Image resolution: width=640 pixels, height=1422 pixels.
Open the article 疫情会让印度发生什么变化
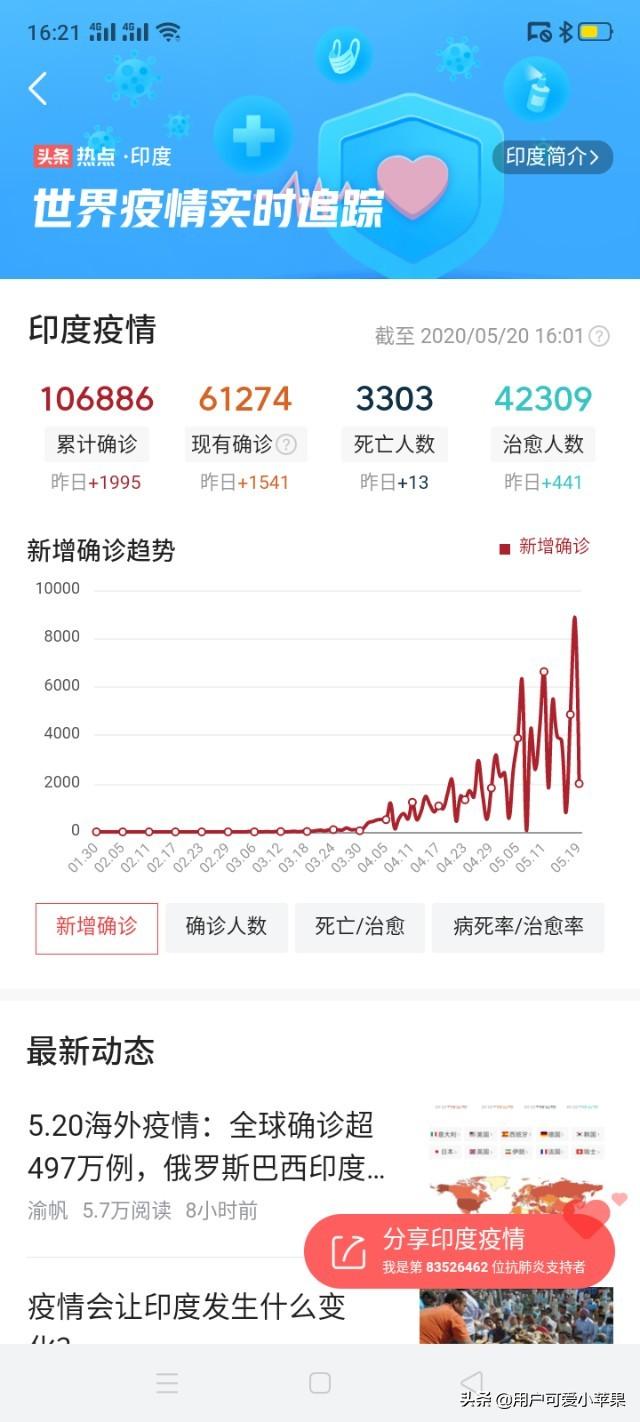click(x=187, y=1308)
